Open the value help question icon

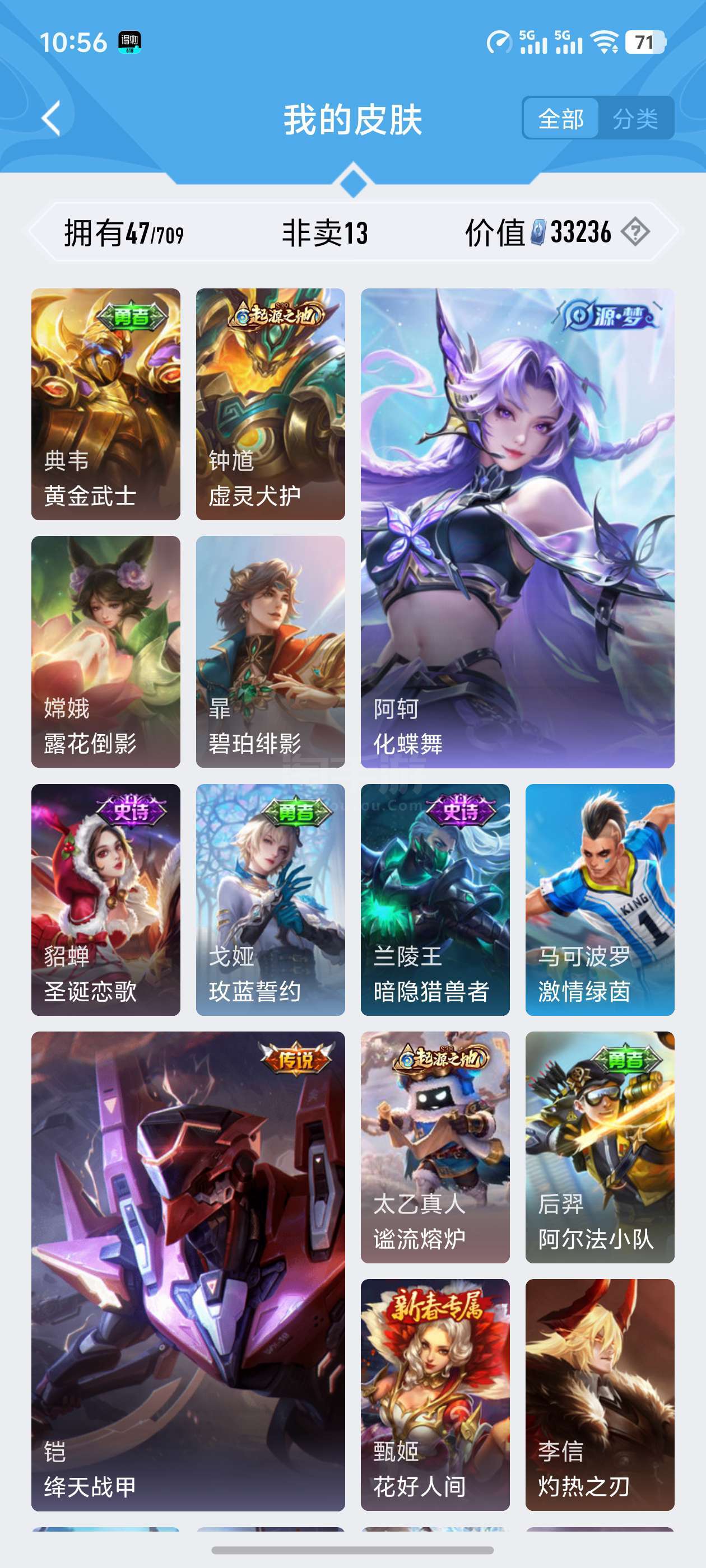(x=635, y=232)
